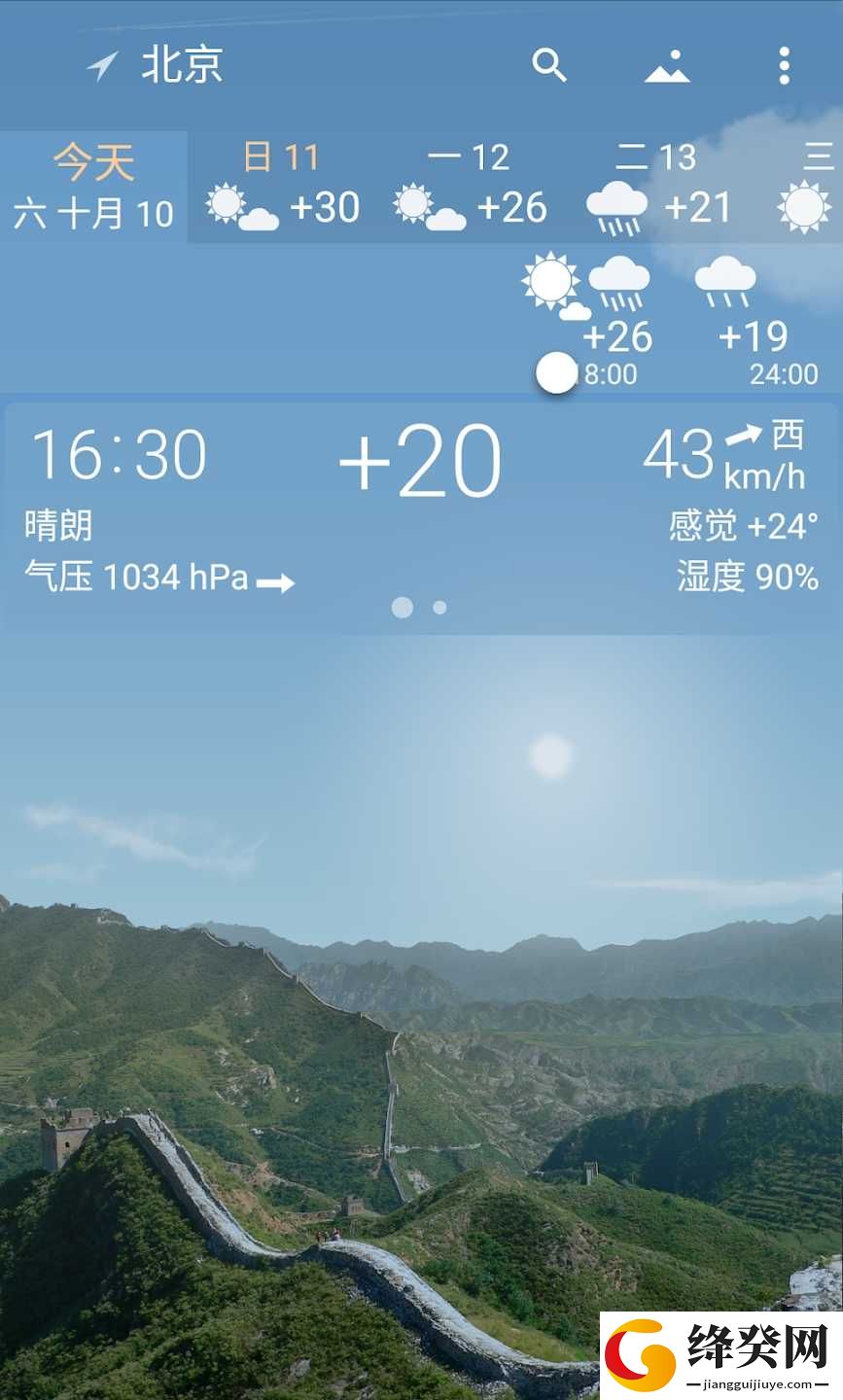Open the current weather details panel
The width and height of the screenshot is (843, 1400).
[x=421, y=519]
